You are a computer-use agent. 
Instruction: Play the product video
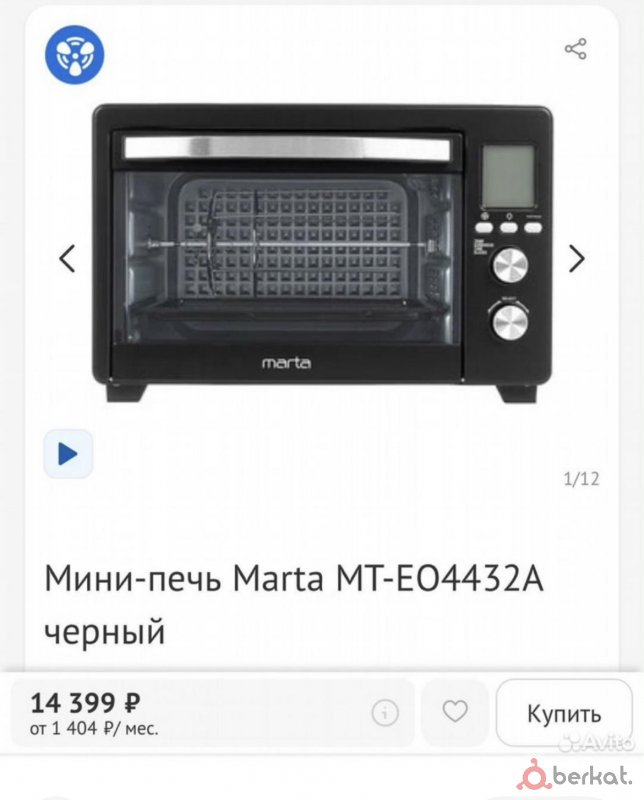(x=68, y=454)
